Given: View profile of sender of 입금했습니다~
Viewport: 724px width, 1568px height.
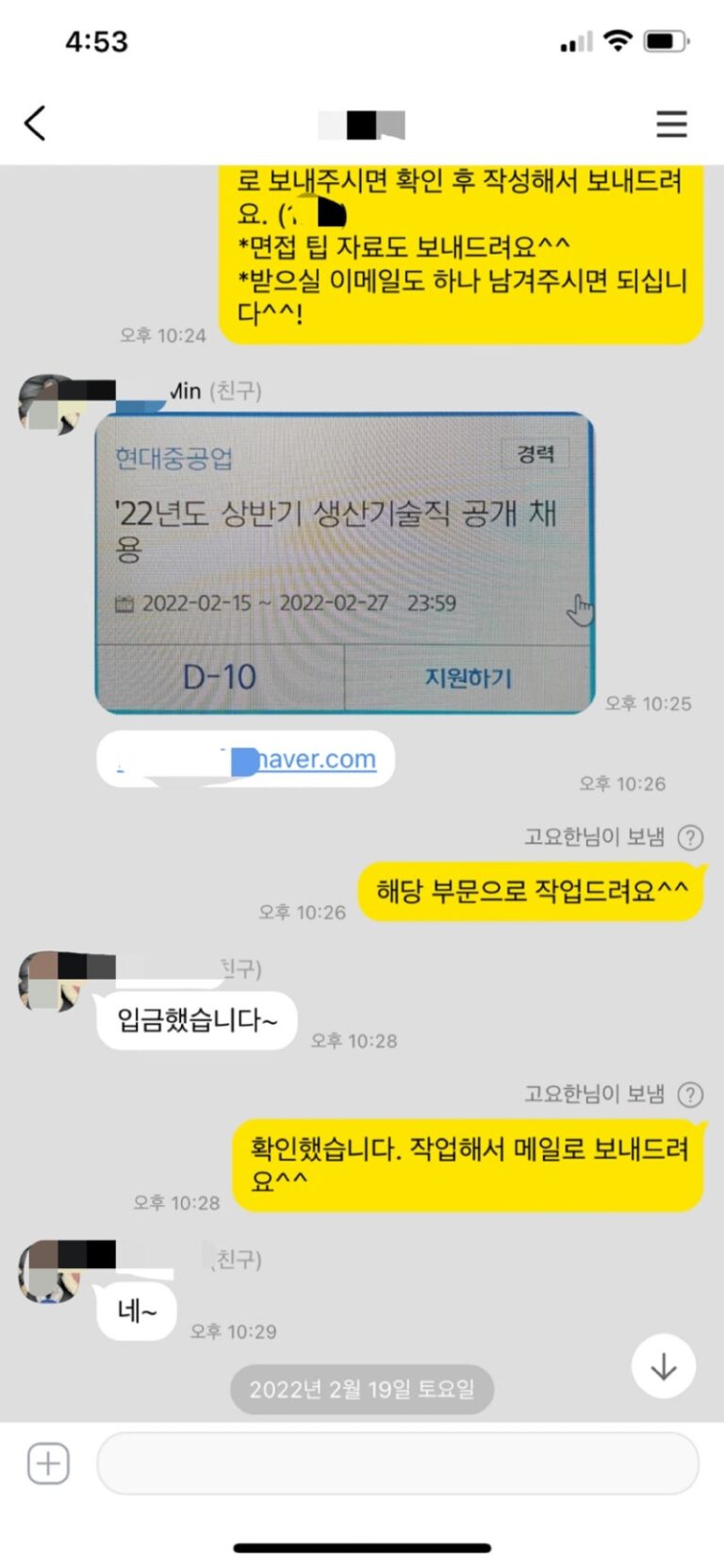Looking at the screenshot, I should point(49,982).
